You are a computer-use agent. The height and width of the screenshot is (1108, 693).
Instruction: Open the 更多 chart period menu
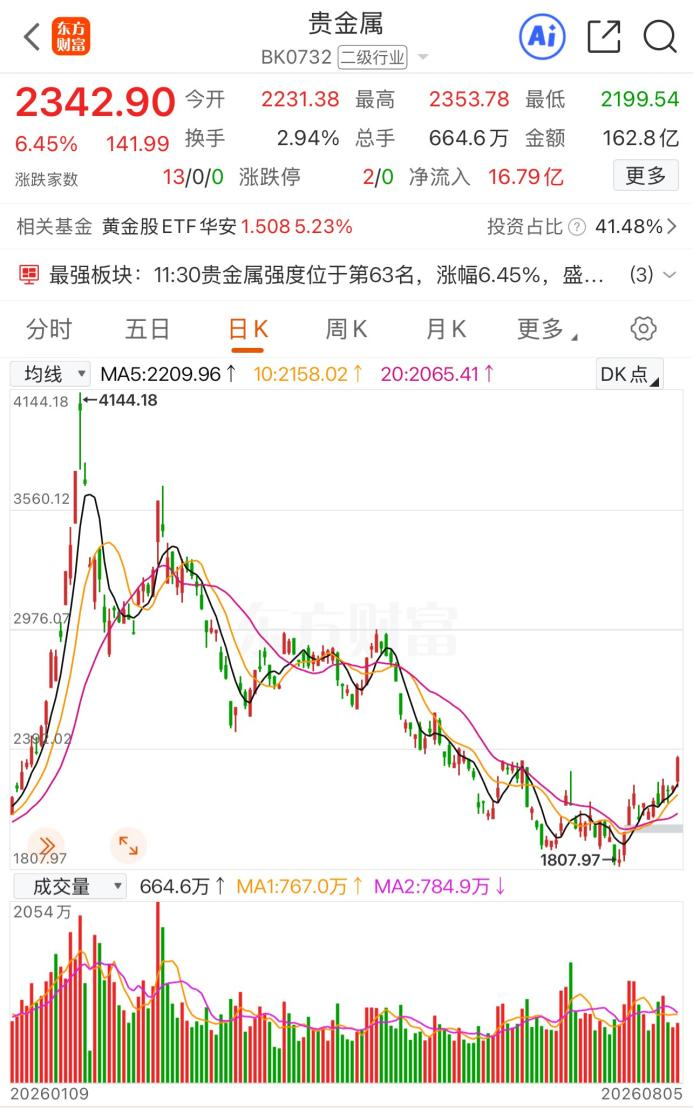click(546, 329)
